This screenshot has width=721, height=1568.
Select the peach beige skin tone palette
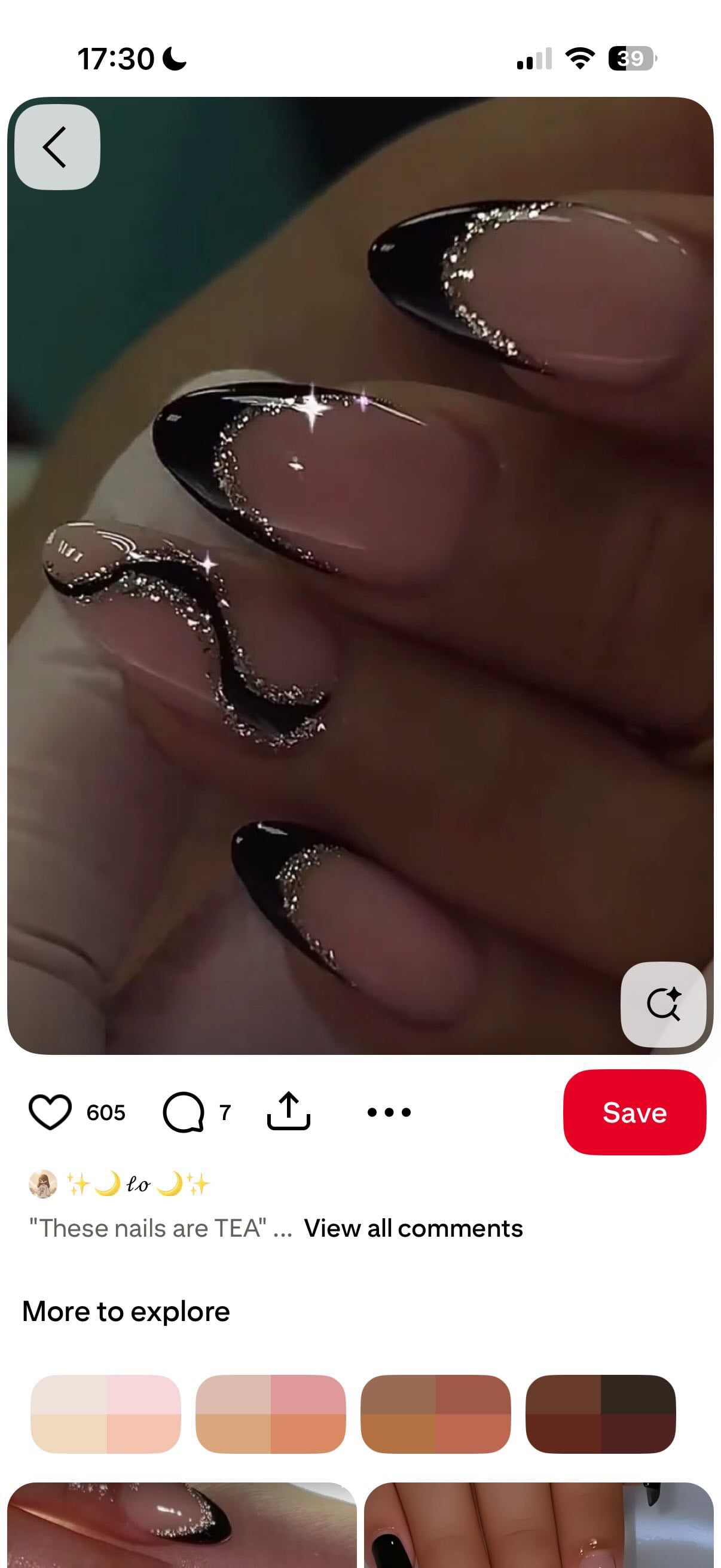(271, 1413)
